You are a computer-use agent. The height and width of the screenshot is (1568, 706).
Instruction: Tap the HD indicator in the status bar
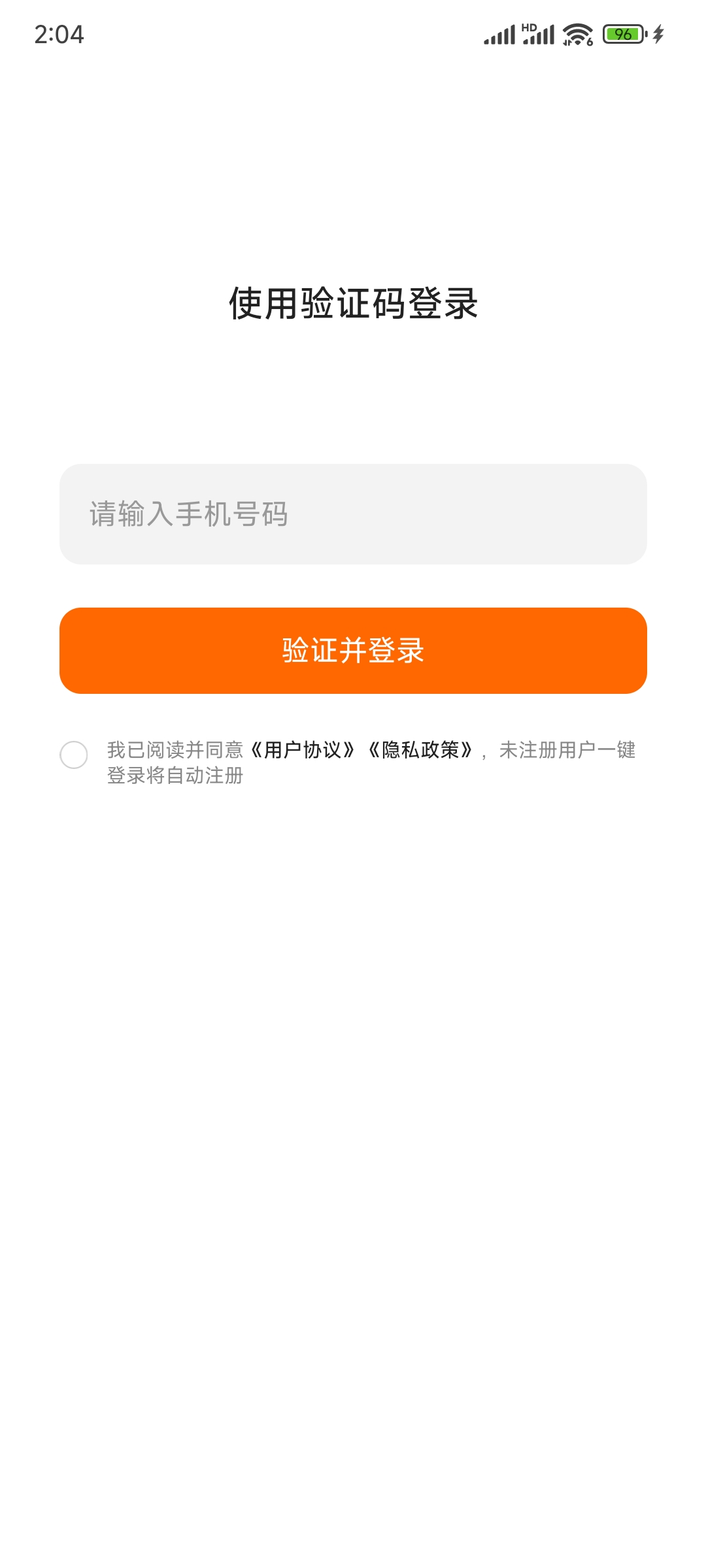point(529,28)
